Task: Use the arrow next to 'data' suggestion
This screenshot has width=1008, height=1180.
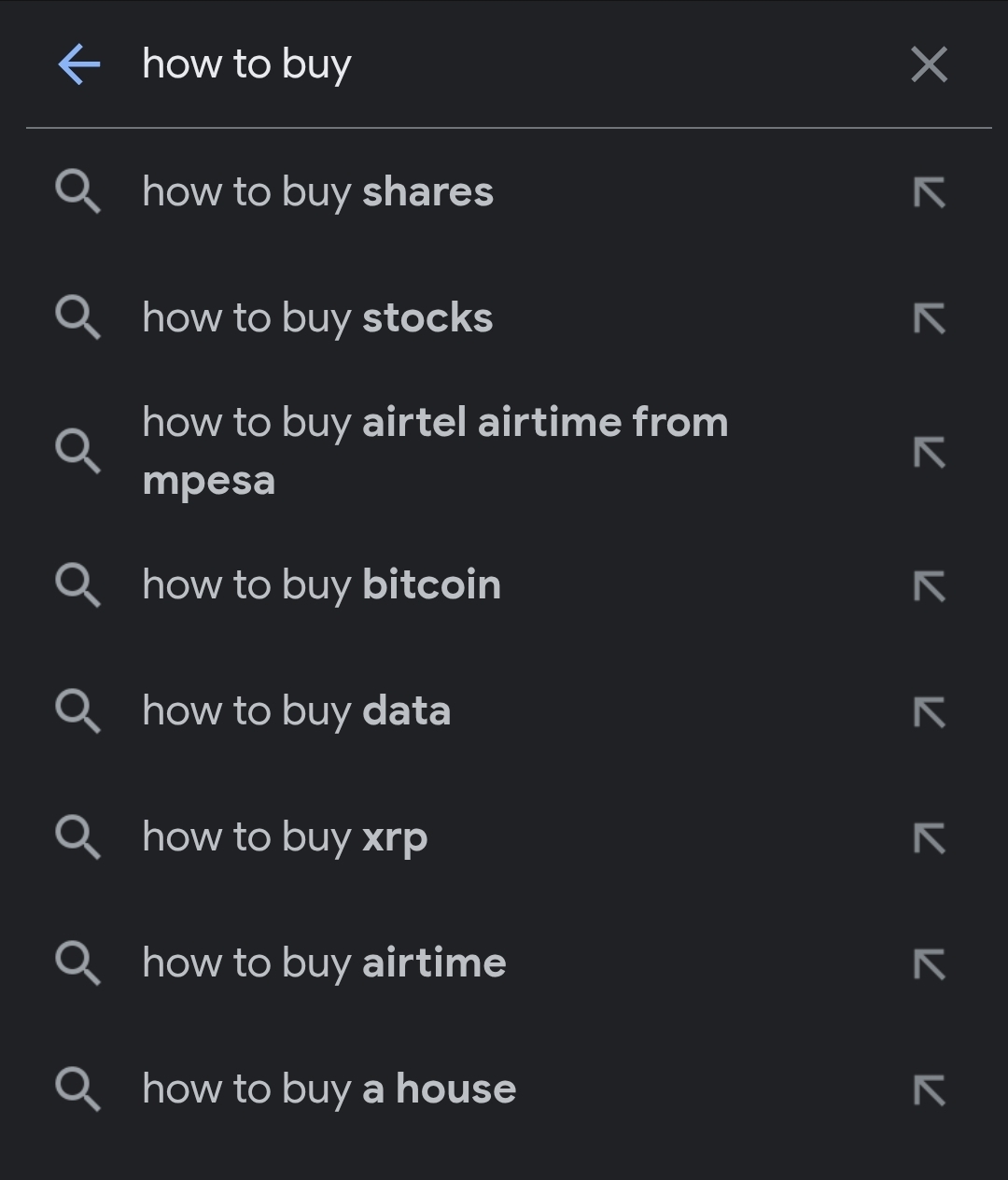Action: click(x=930, y=712)
